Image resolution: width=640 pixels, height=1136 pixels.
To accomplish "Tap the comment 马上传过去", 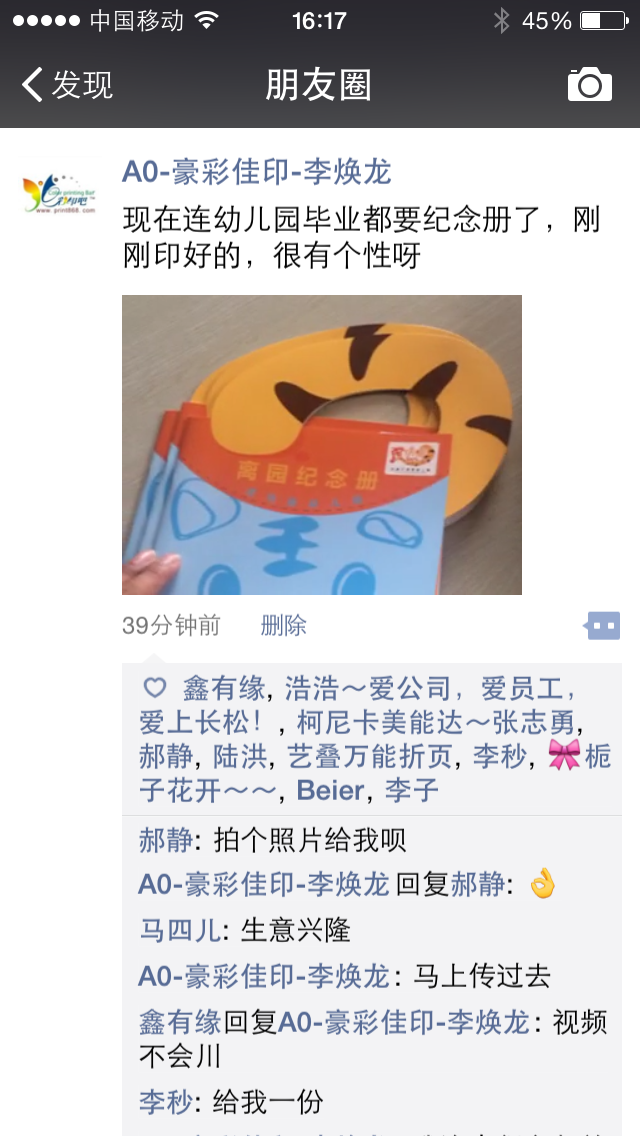I will pyautogui.click(x=482, y=976).
